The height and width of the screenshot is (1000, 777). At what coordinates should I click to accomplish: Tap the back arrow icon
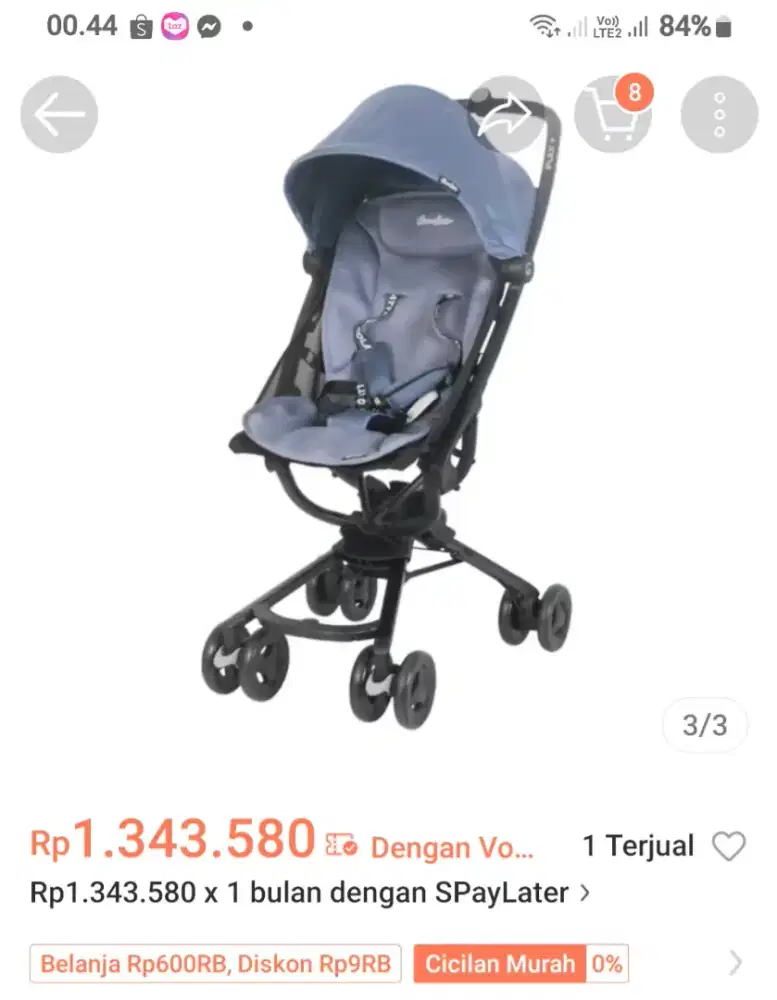(57, 114)
